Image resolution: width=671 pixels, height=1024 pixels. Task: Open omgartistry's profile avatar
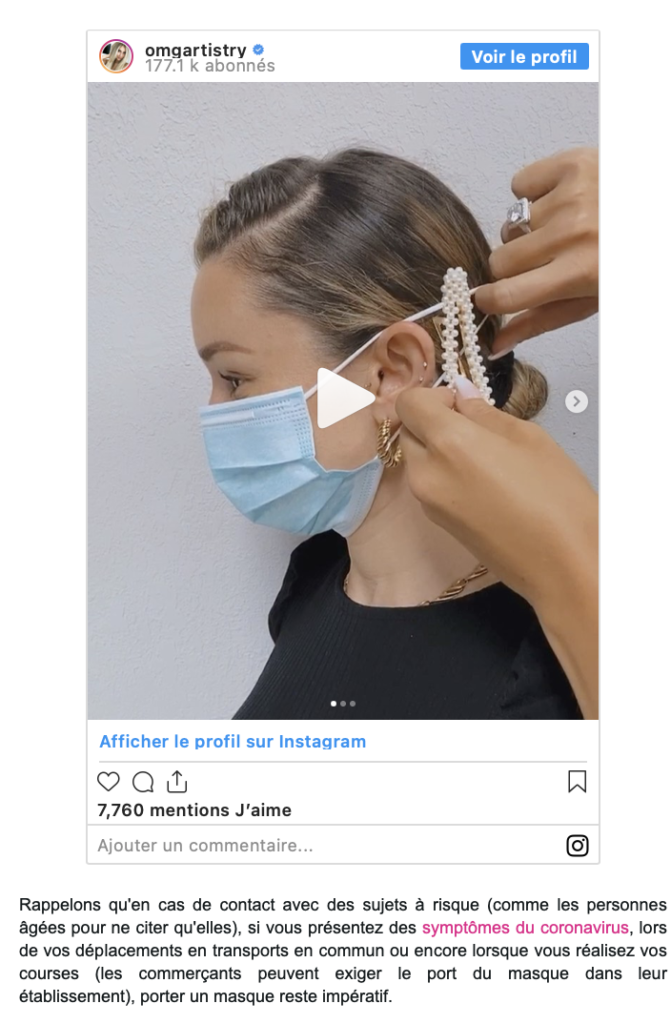tap(116, 57)
